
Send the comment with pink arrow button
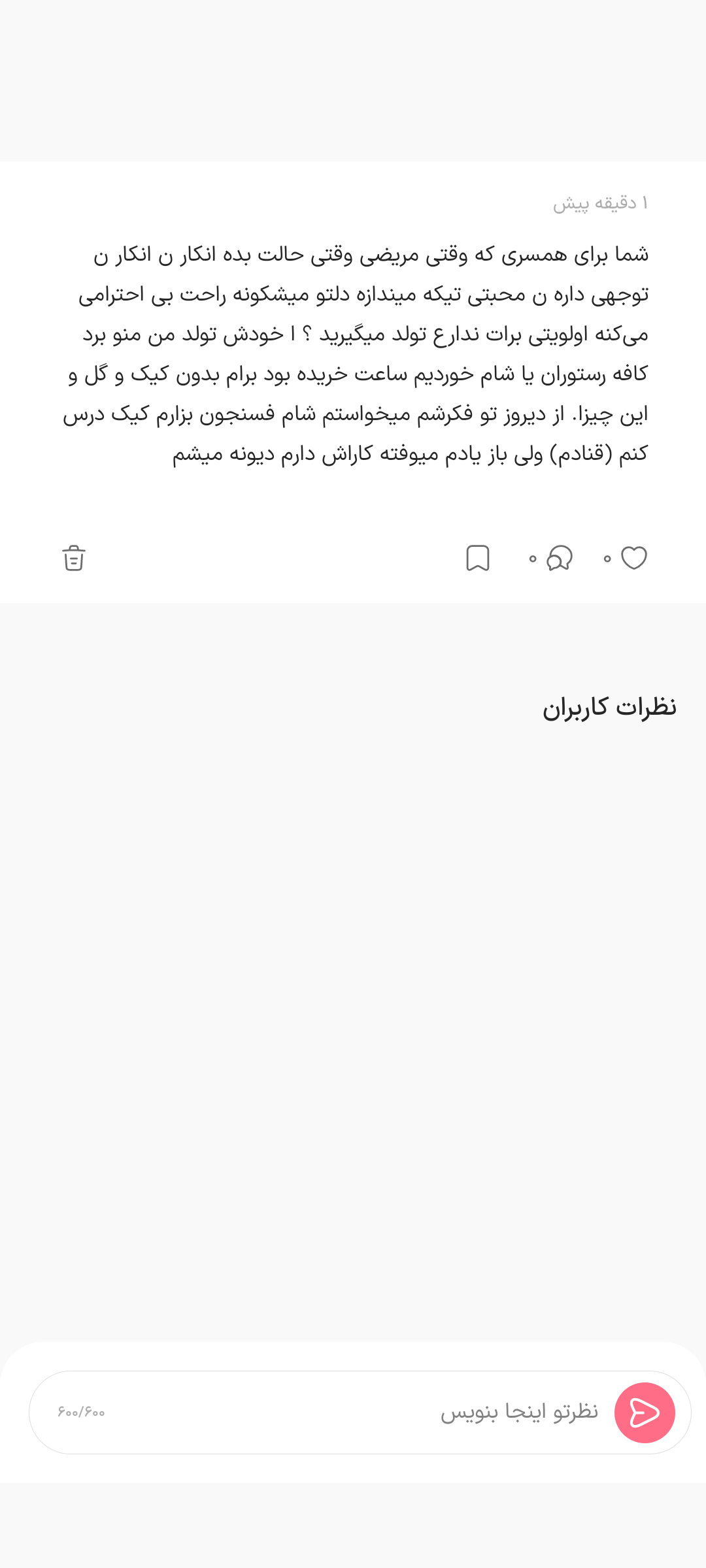coord(645,1413)
